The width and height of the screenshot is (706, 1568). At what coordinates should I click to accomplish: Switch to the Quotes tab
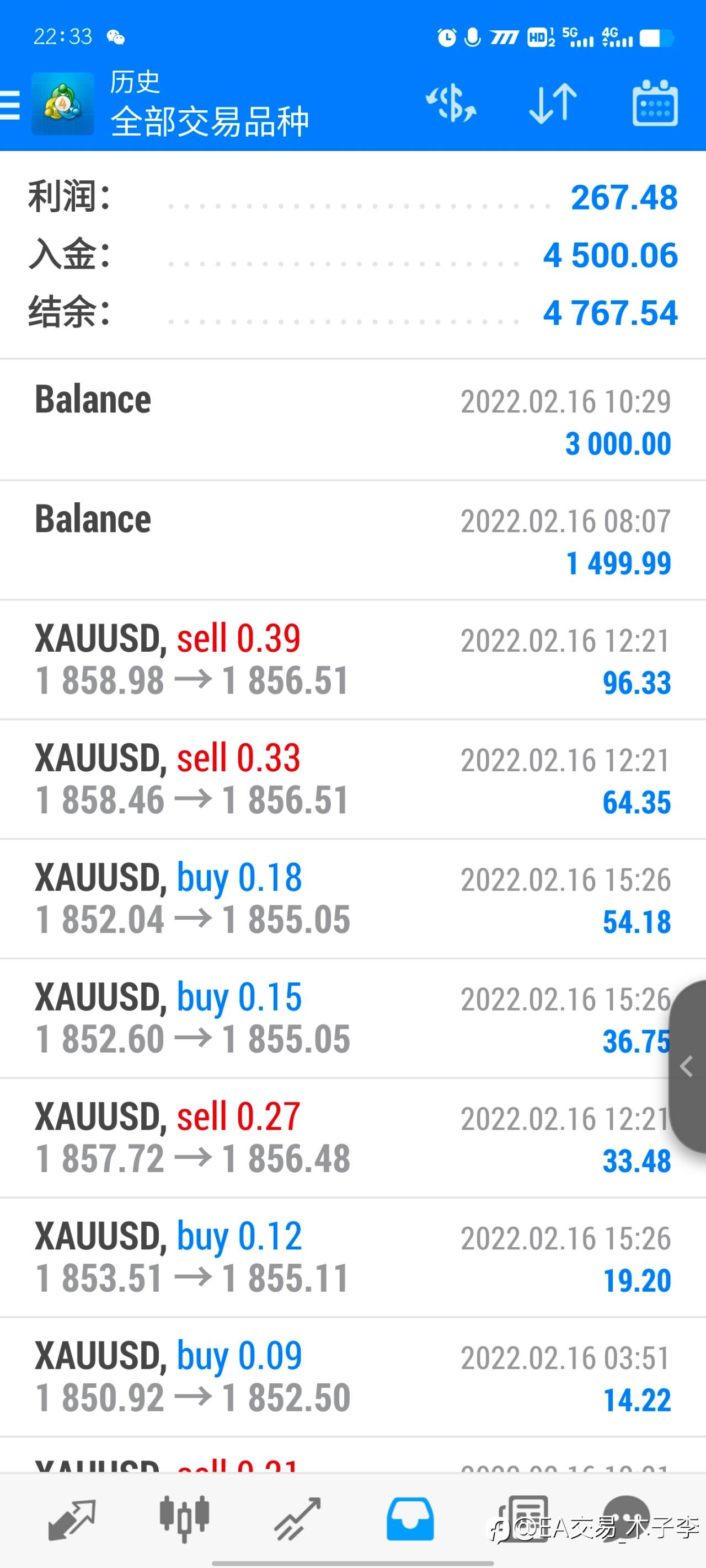coord(72,1520)
